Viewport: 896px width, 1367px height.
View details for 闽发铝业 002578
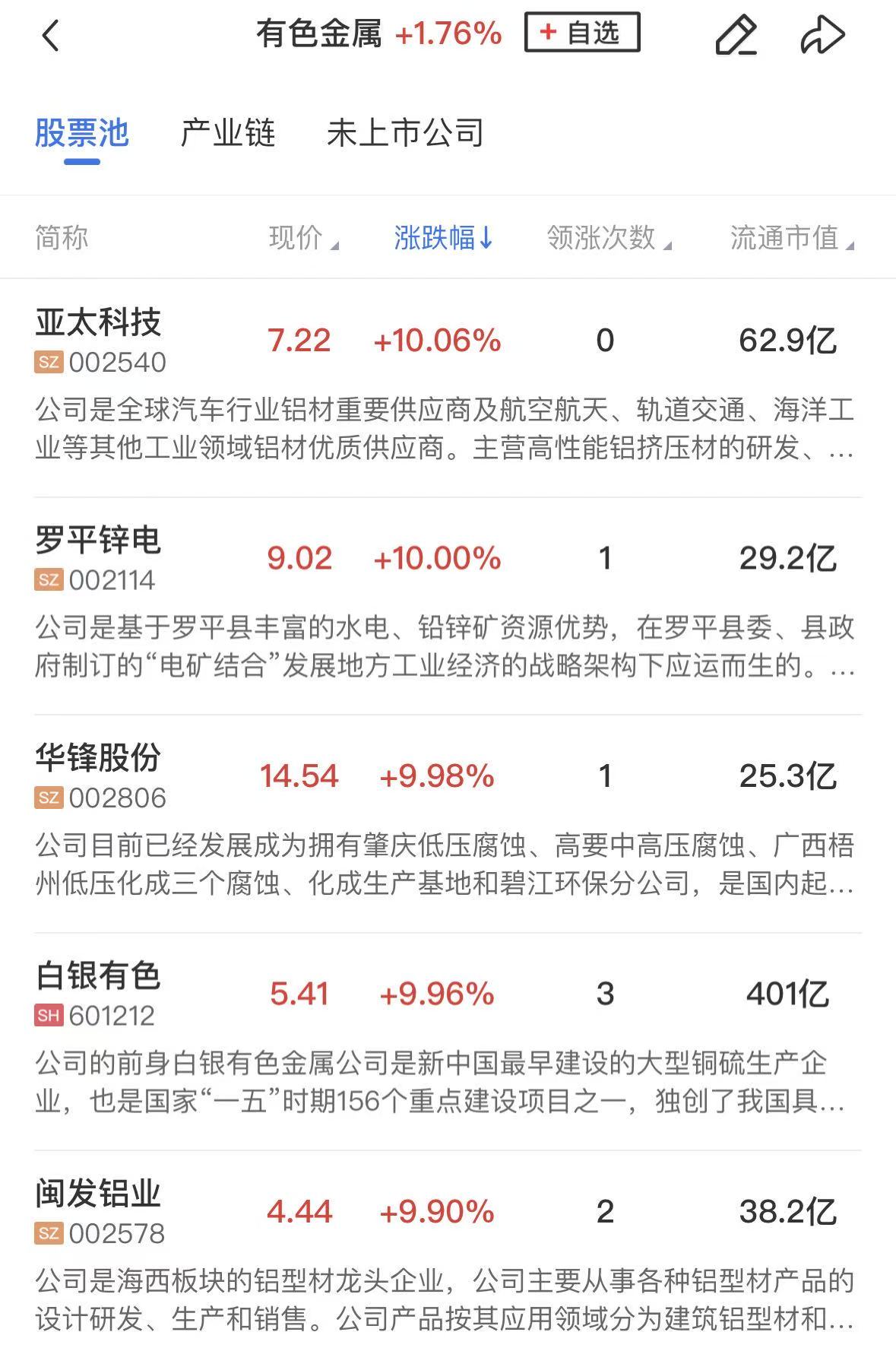[99, 1210]
